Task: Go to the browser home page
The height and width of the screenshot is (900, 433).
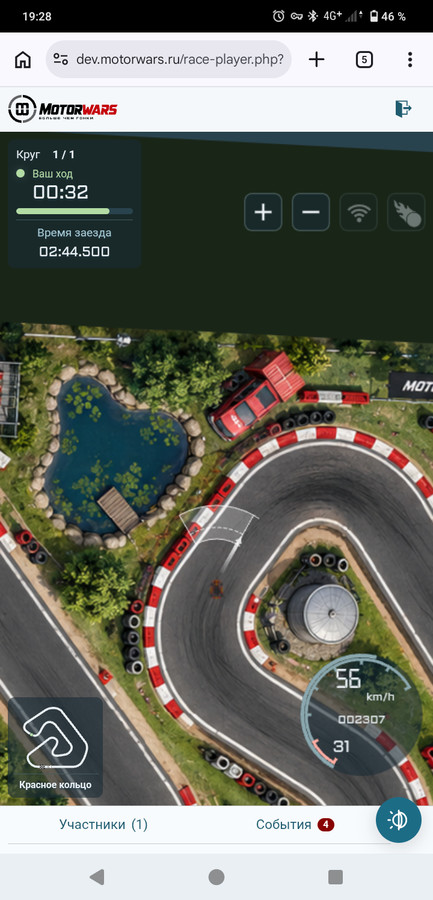Action: [x=23, y=59]
